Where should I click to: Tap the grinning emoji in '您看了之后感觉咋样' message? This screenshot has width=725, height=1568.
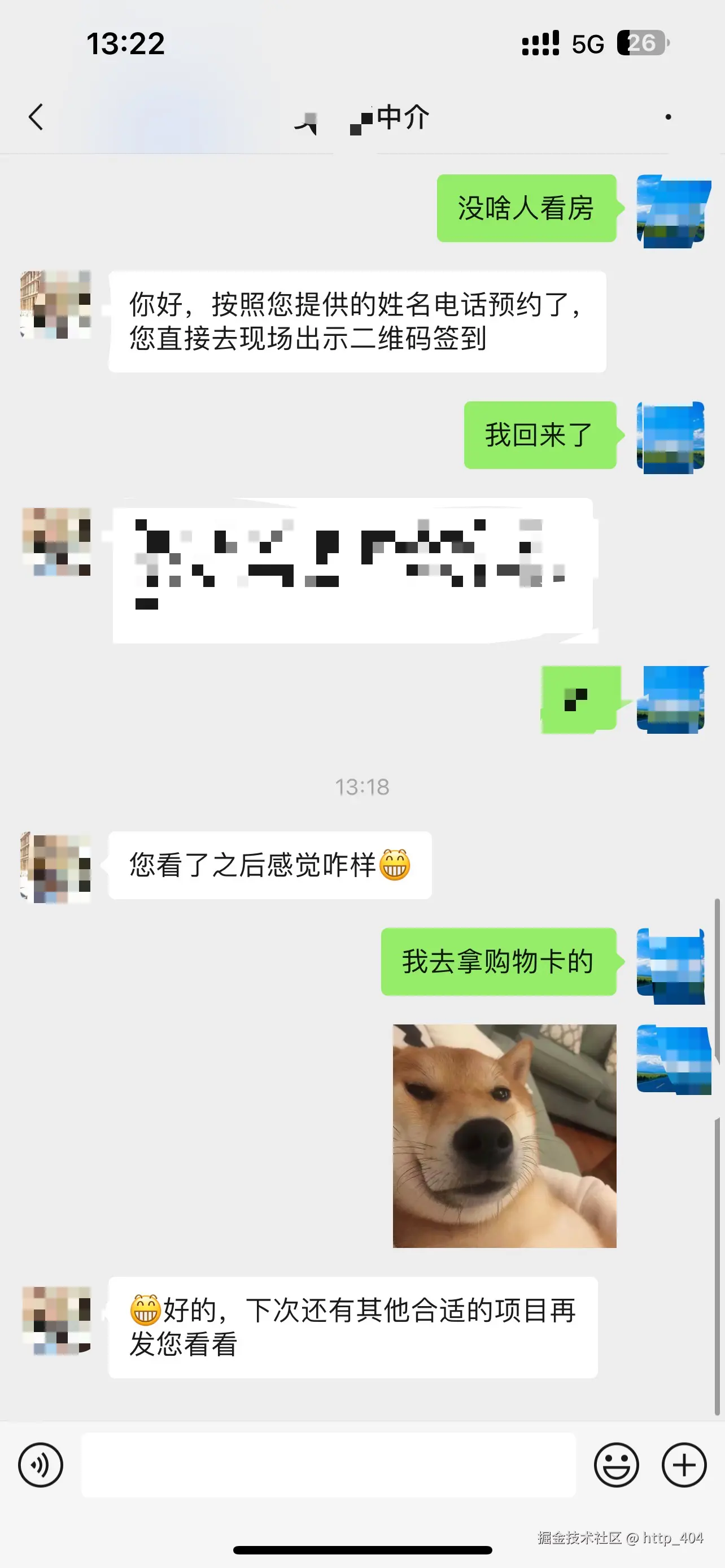397,864
